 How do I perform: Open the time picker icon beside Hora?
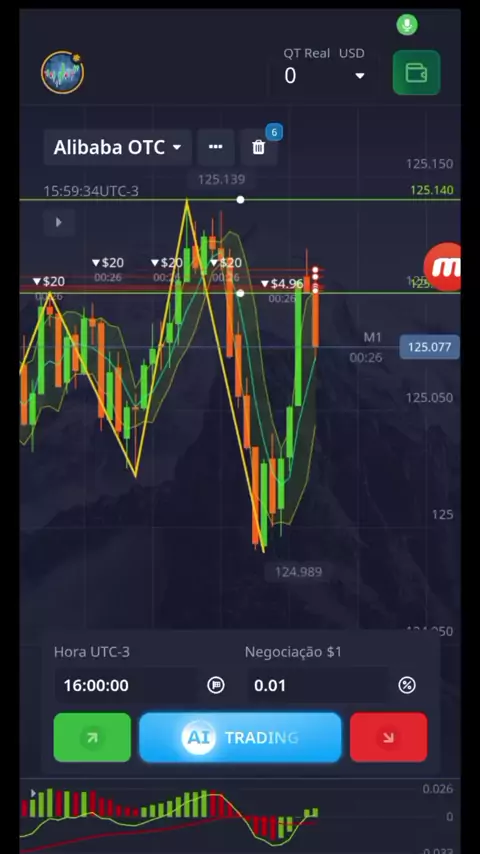click(x=216, y=685)
